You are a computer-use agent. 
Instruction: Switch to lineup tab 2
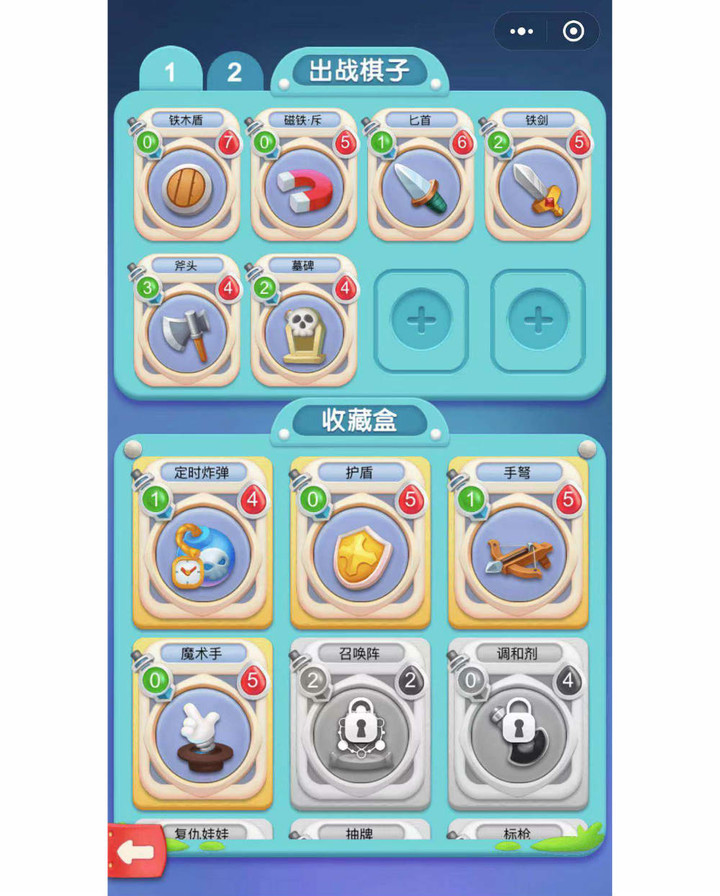click(x=234, y=73)
